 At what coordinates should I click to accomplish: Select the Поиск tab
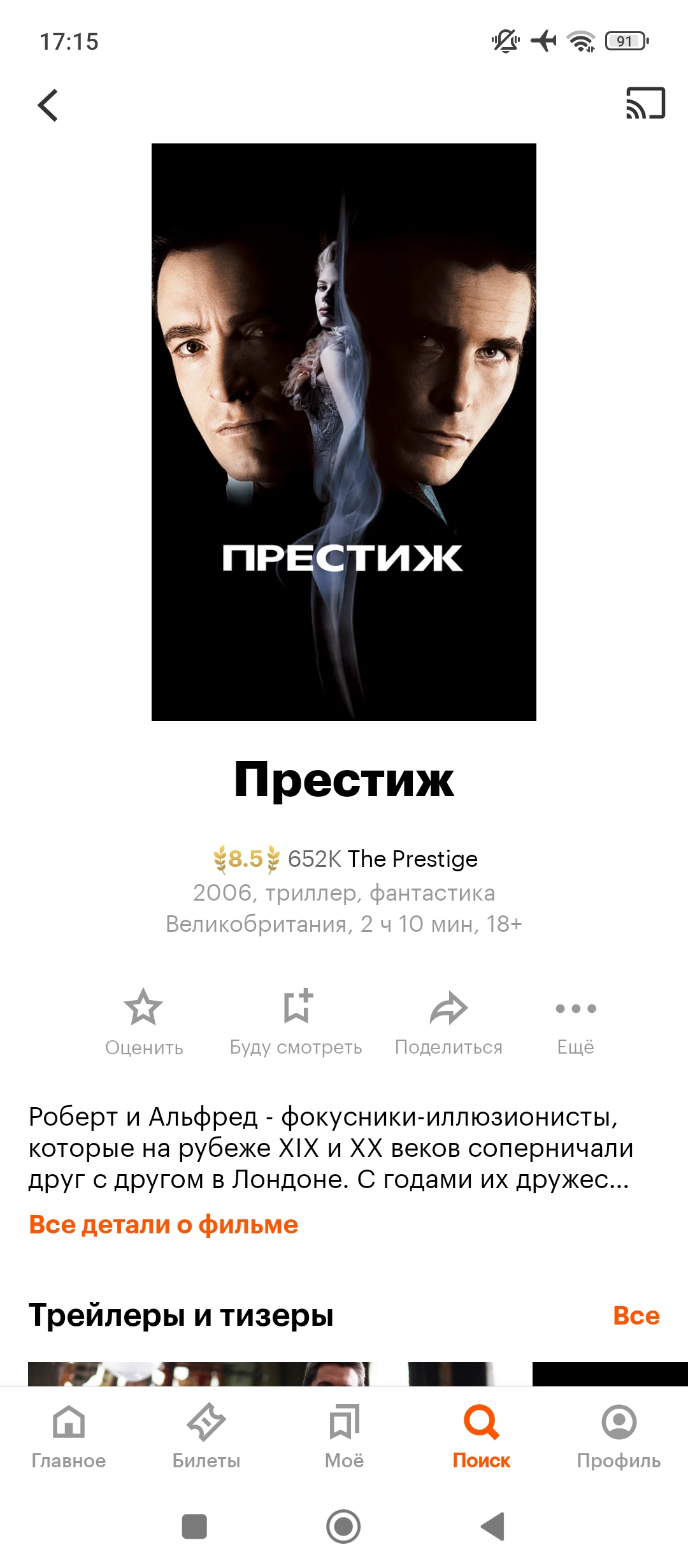pos(482,1435)
